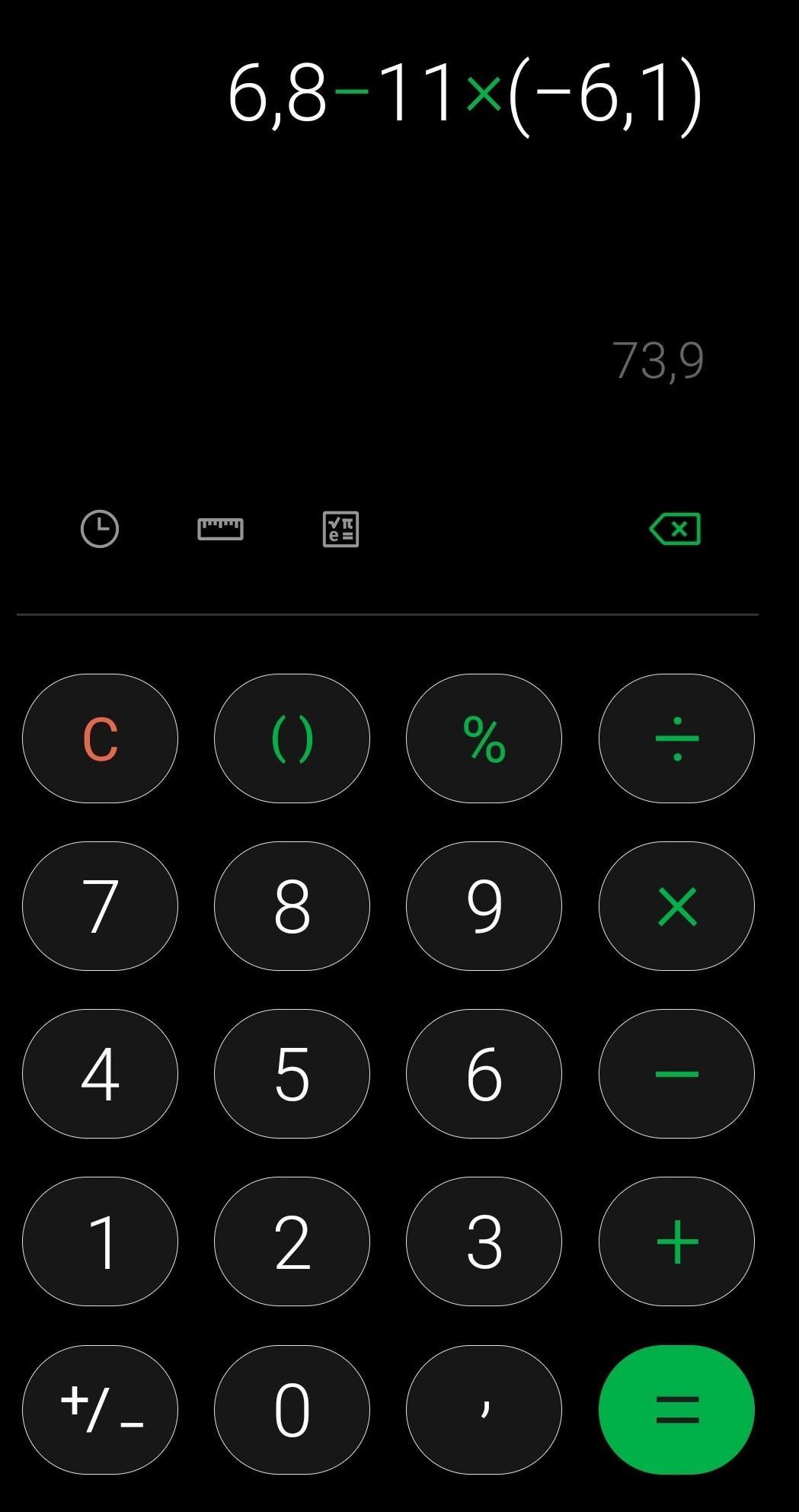Enter digit 7
The image size is (799, 1512).
[x=100, y=906]
